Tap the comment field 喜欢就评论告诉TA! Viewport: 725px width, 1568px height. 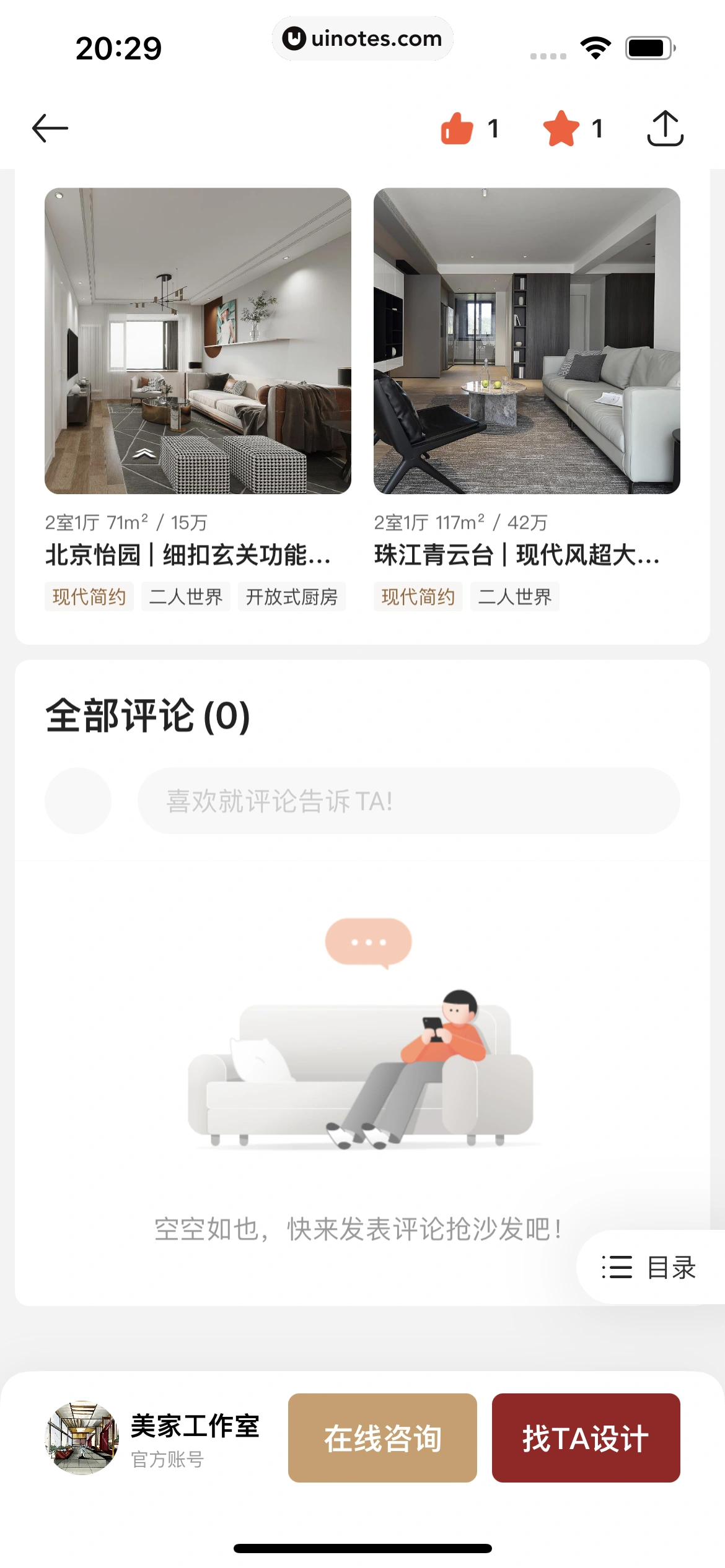point(408,801)
